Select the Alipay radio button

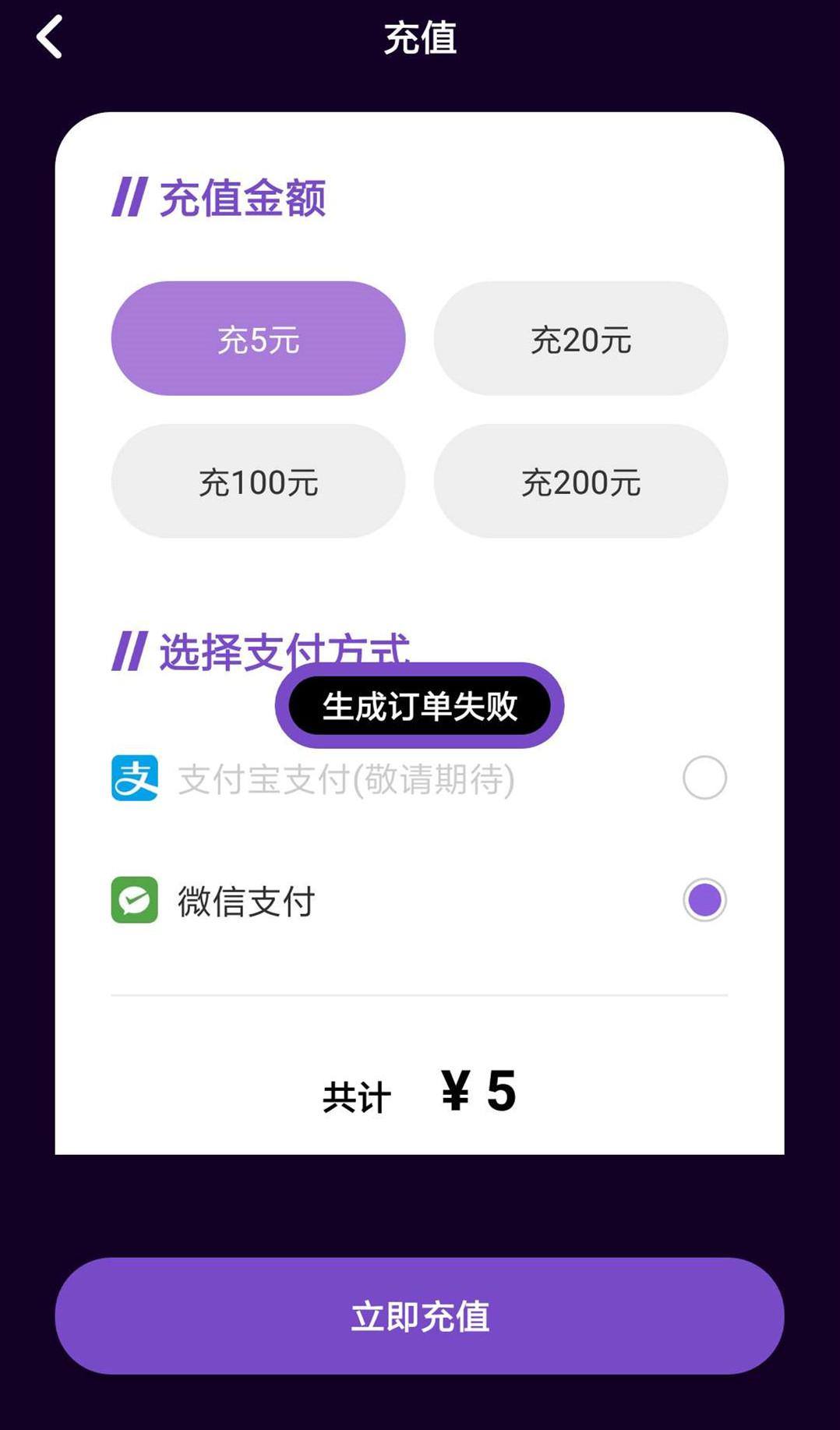pos(704,777)
